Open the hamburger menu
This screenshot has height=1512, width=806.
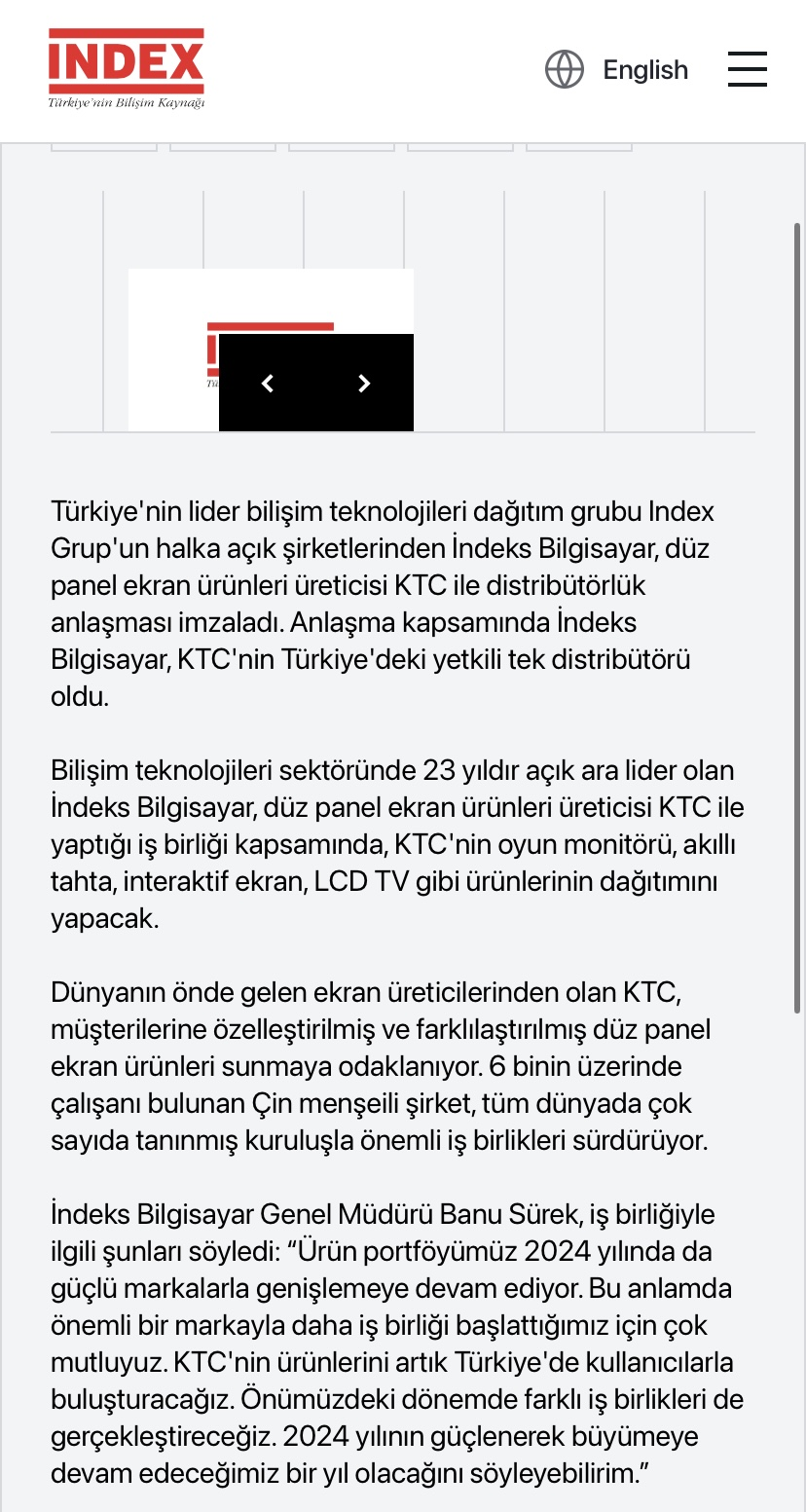(747, 69)
